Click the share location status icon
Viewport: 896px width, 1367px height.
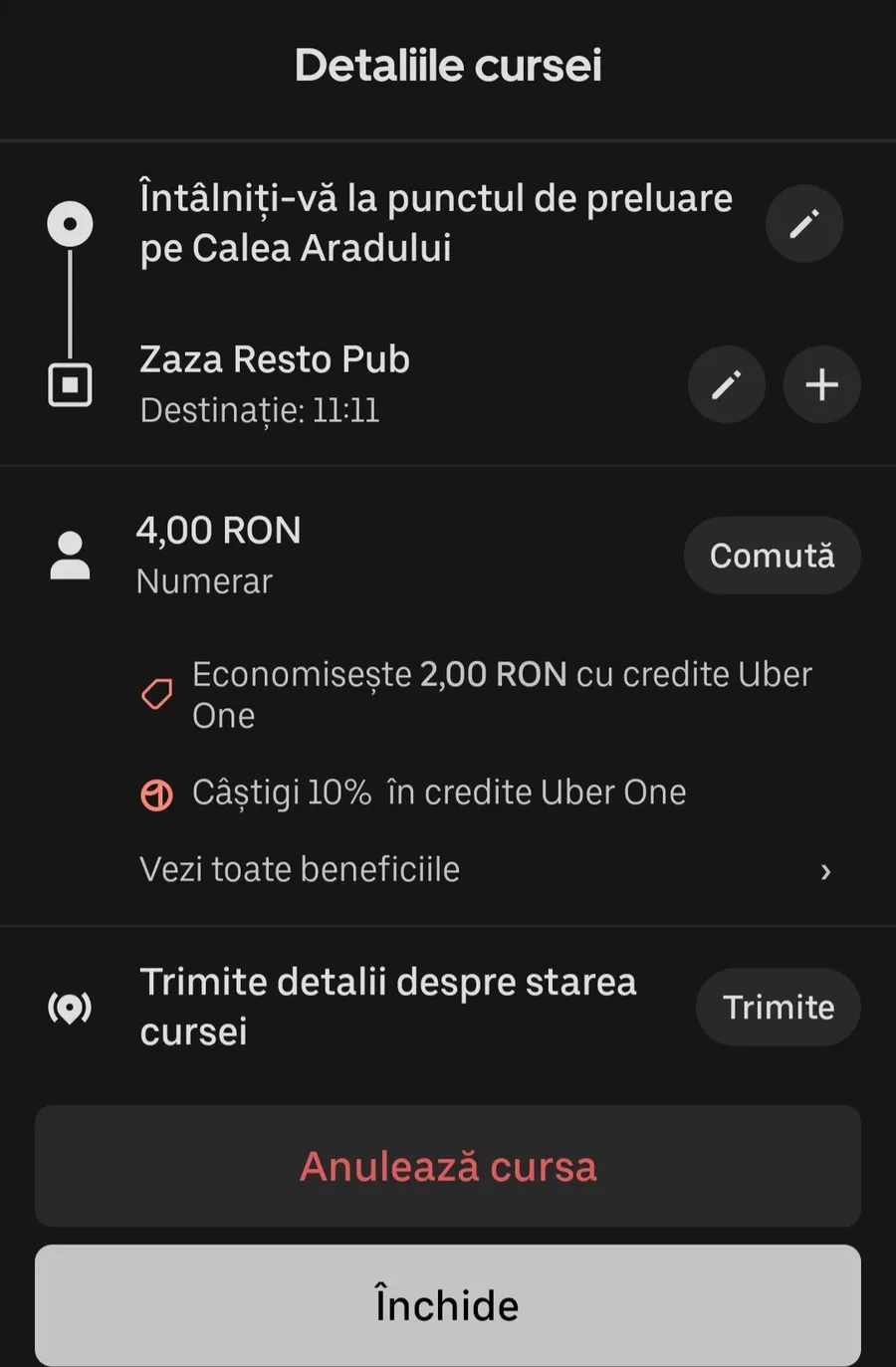pos(68,1007)
